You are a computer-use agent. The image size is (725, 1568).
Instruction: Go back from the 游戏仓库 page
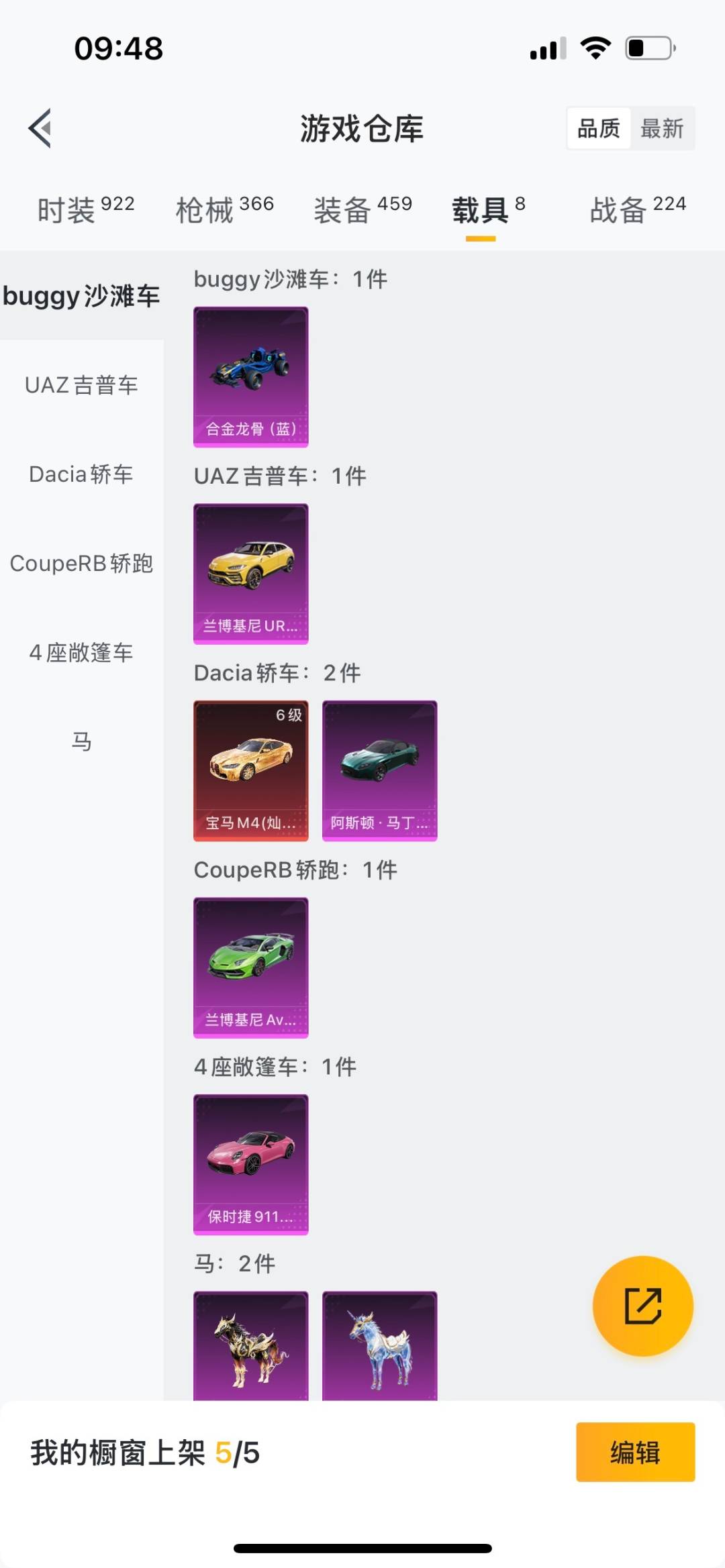[40, 127]
